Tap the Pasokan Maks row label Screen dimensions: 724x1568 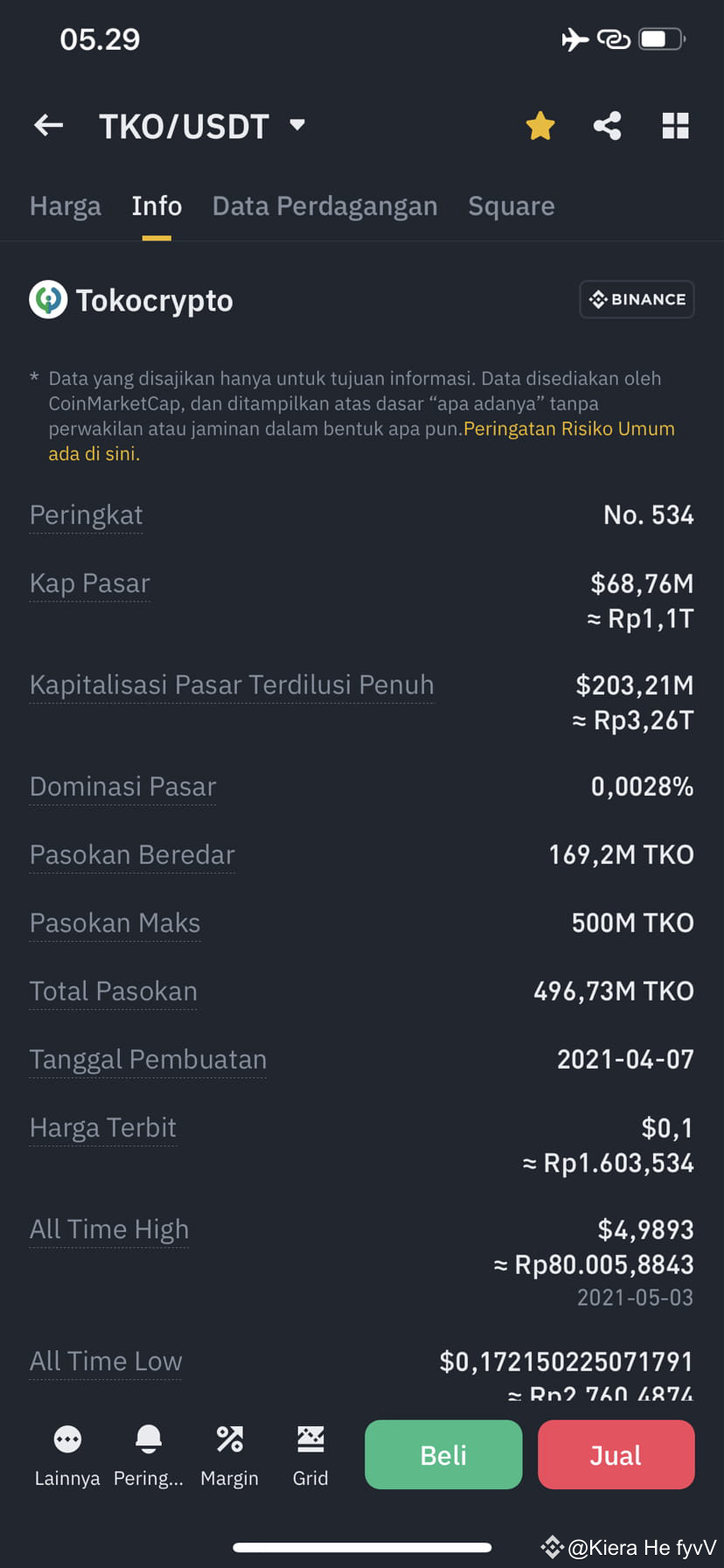(115, 923)
